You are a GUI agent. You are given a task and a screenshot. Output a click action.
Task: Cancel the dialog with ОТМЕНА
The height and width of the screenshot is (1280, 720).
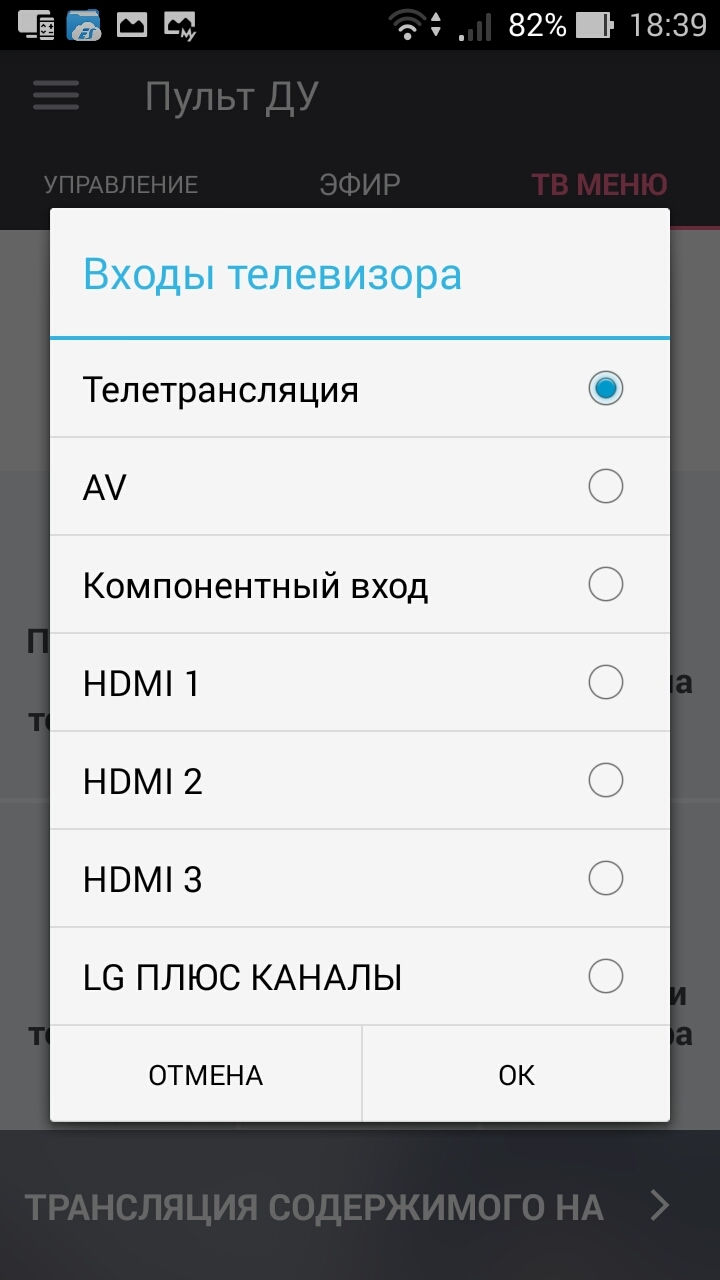[x=206, y=1075]
